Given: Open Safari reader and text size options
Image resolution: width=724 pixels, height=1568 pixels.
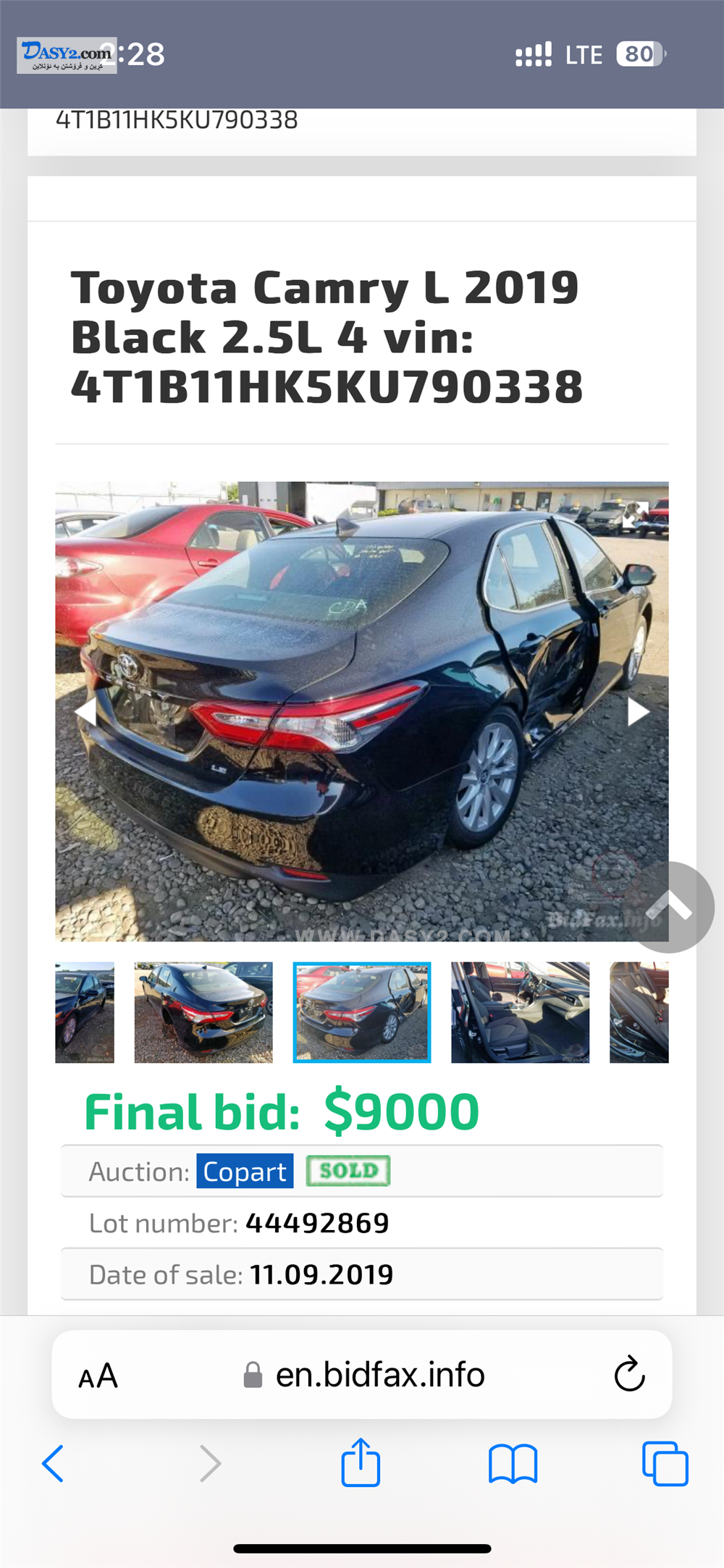Looking at the screenshot, I should (98, 1376).
